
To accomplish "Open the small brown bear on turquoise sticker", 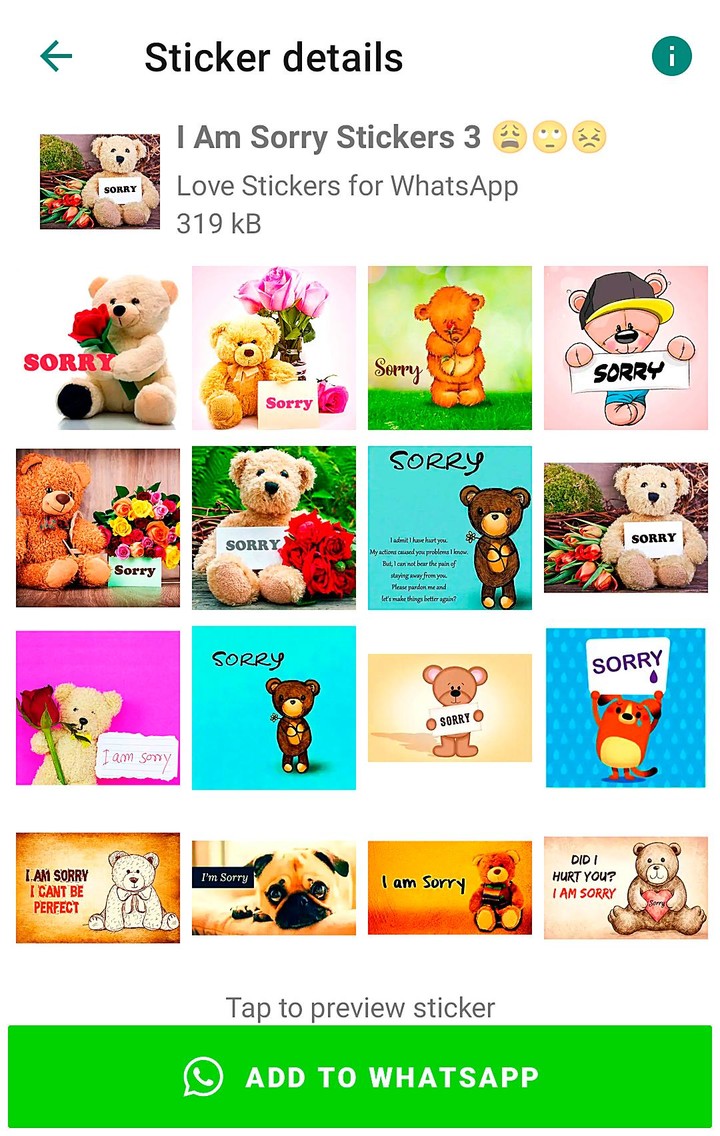I will click(273, 707).
